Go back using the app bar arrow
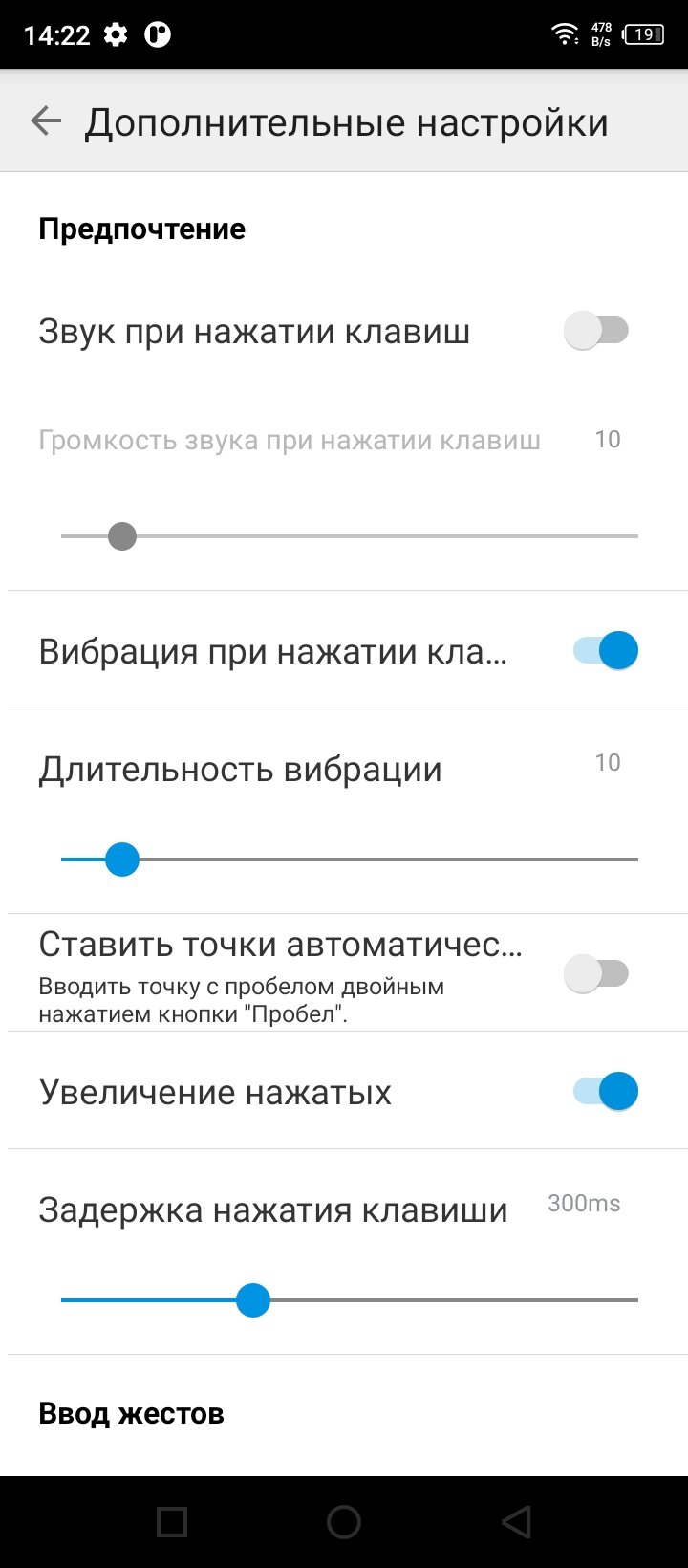The width and height of the screenshot is (688, 1568). (46, 121)
